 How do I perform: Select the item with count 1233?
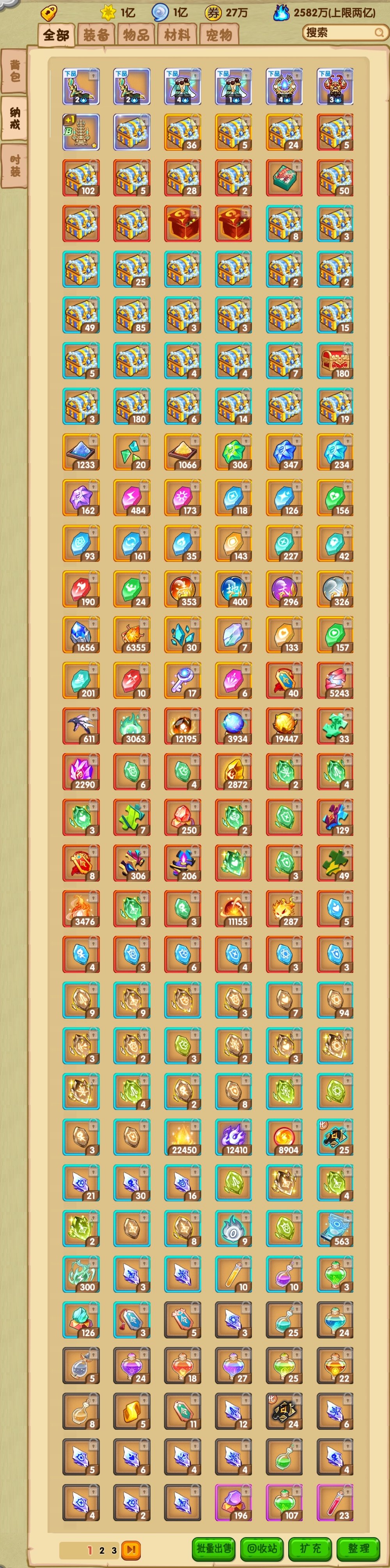(x=82, y=452)
